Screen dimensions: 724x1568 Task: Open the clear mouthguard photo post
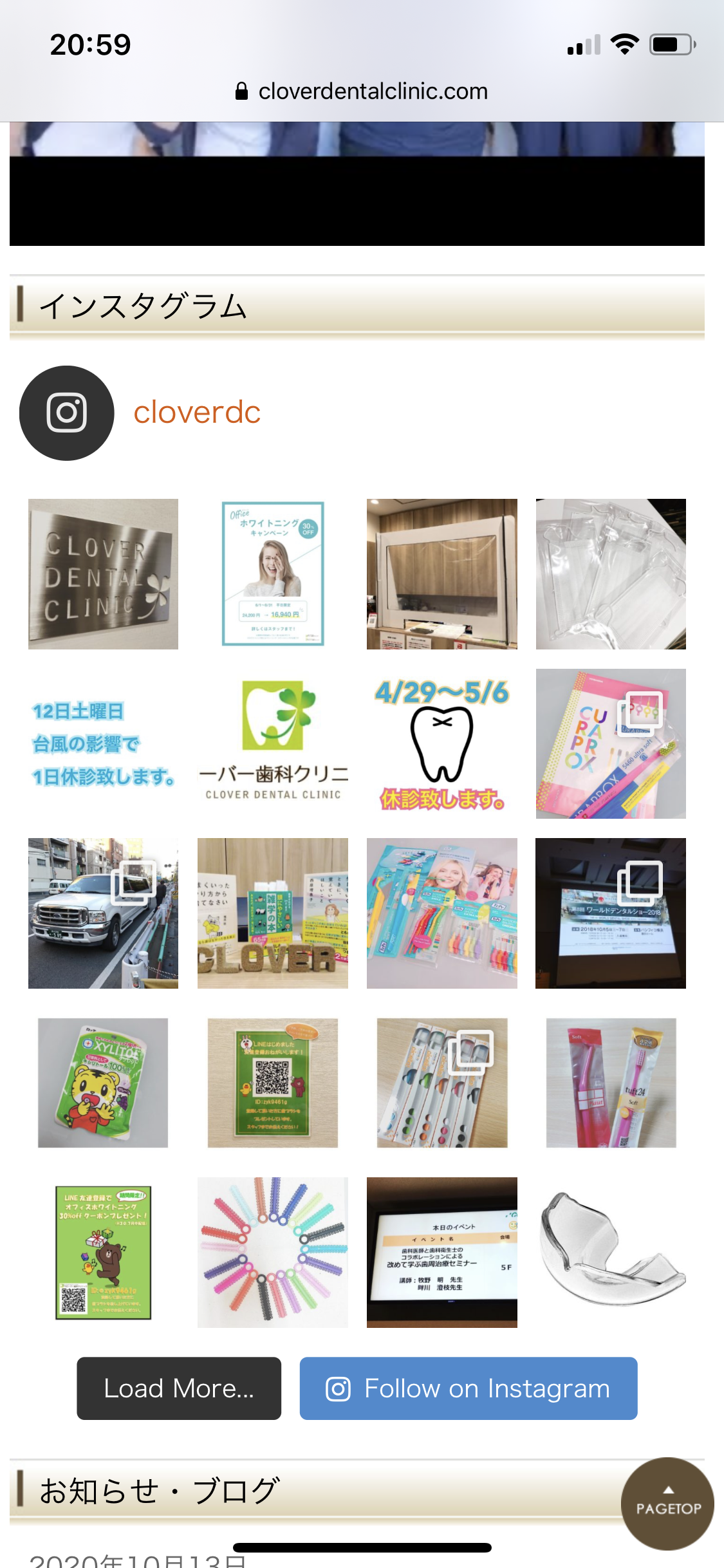pos(611,1252)
